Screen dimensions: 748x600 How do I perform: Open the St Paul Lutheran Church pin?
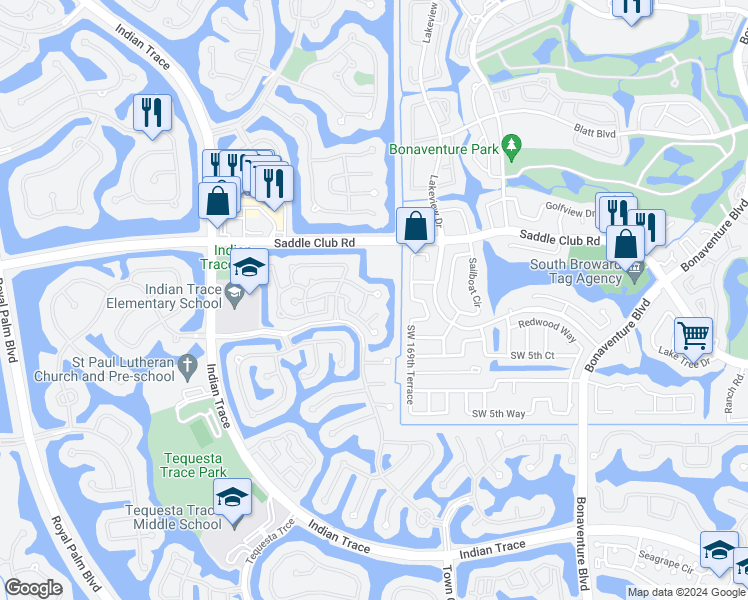pos(187,367)
